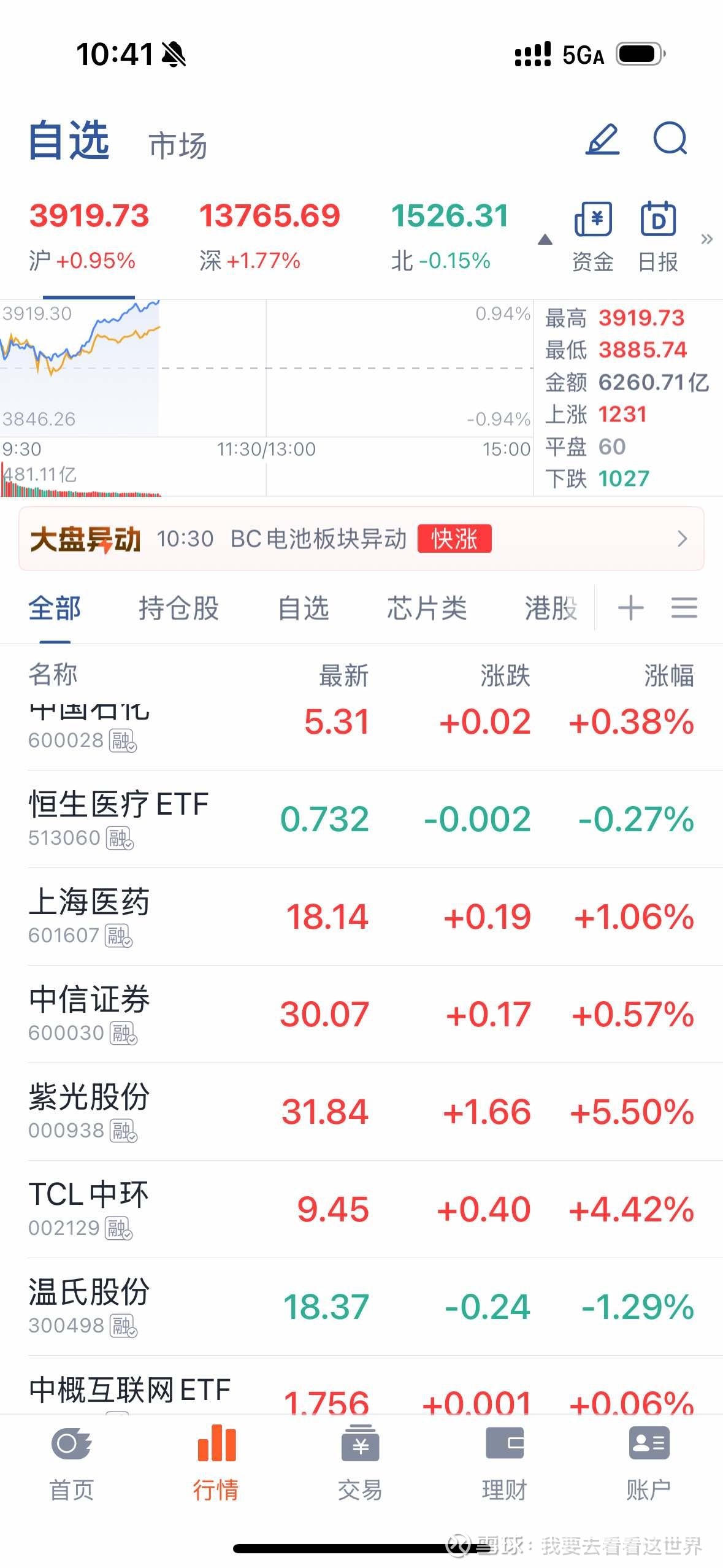The width and height of the screenshot is (723, 1568).
Task: Switch to the 市场 tab
Action: coord(178,146)
